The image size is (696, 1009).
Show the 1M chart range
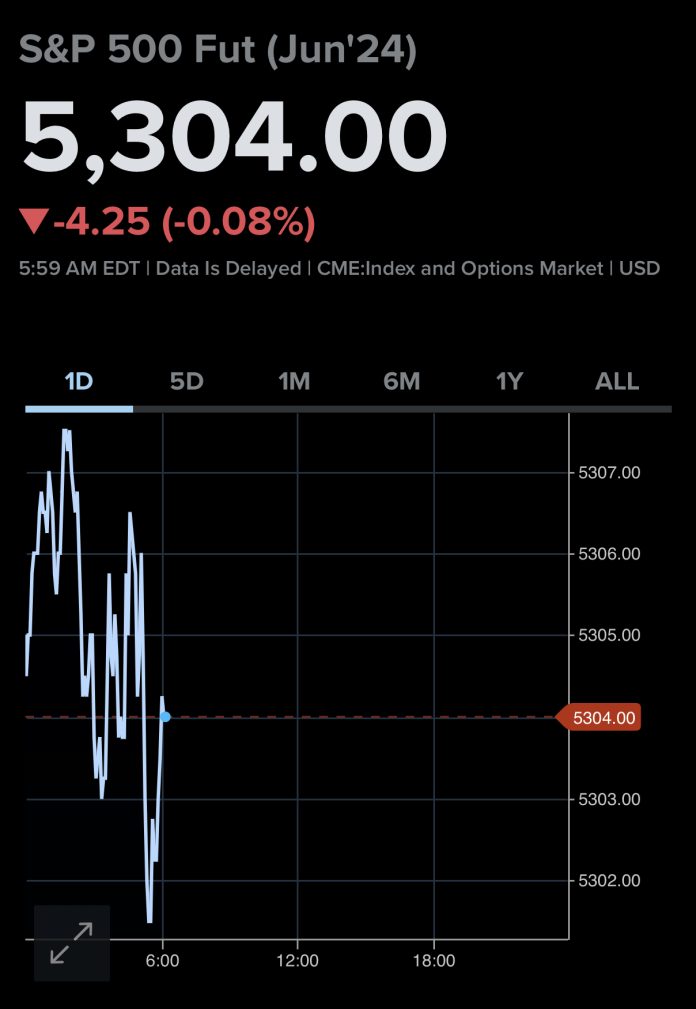click(x=294, y=381)
